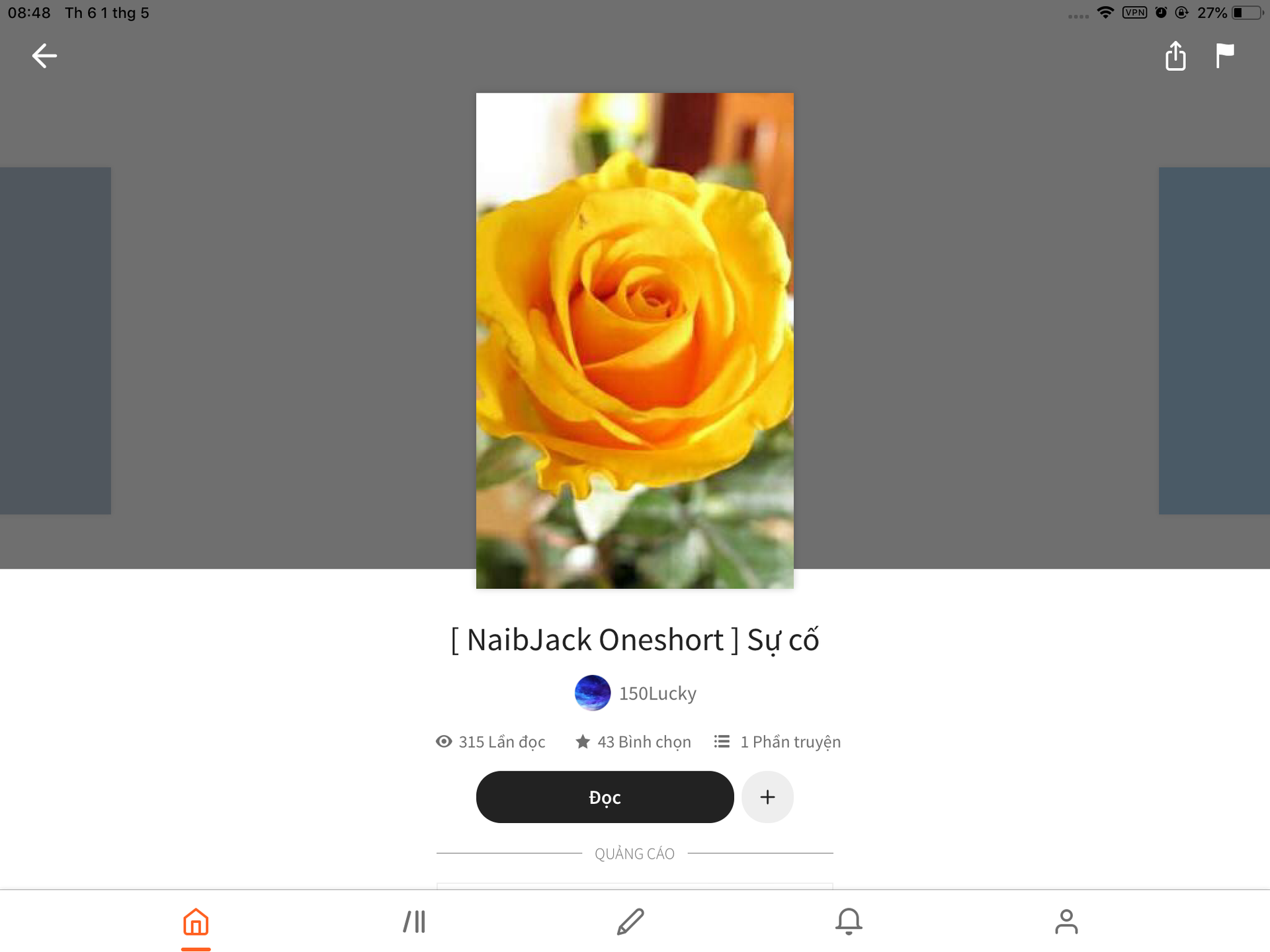Viewport: 1270px width, 952px height.
Task: Open the Write tab with the pencil icon
Action: (630, 922)
